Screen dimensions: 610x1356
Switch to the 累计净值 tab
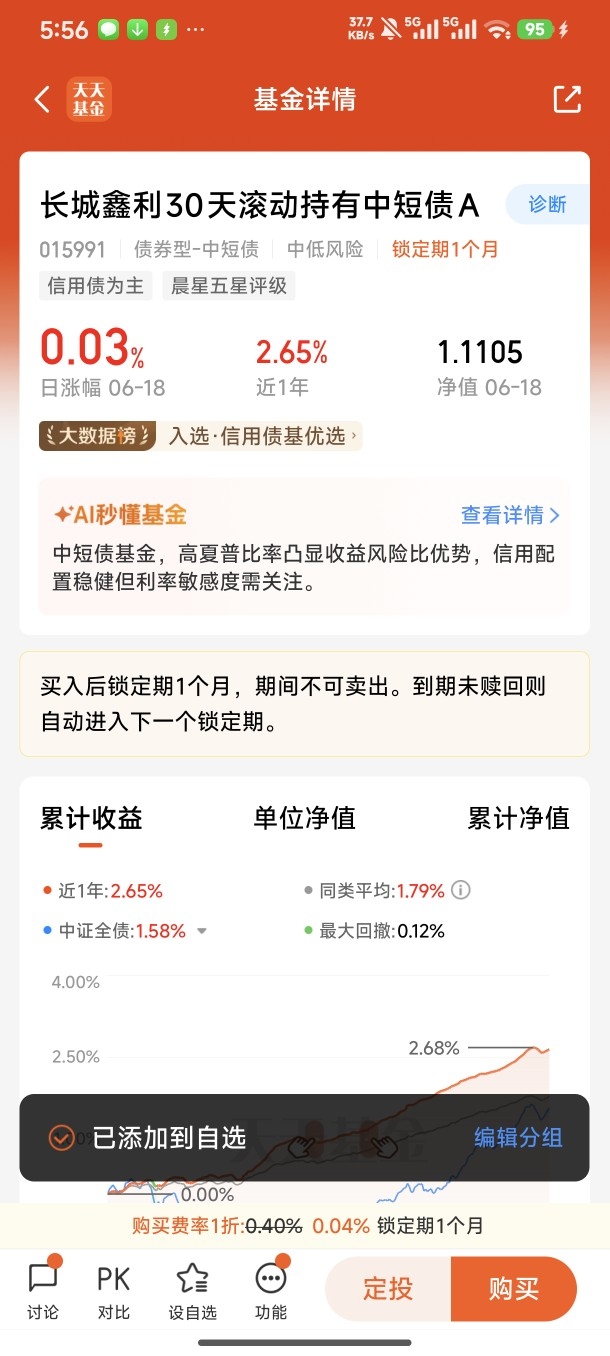tap(518, 818)
